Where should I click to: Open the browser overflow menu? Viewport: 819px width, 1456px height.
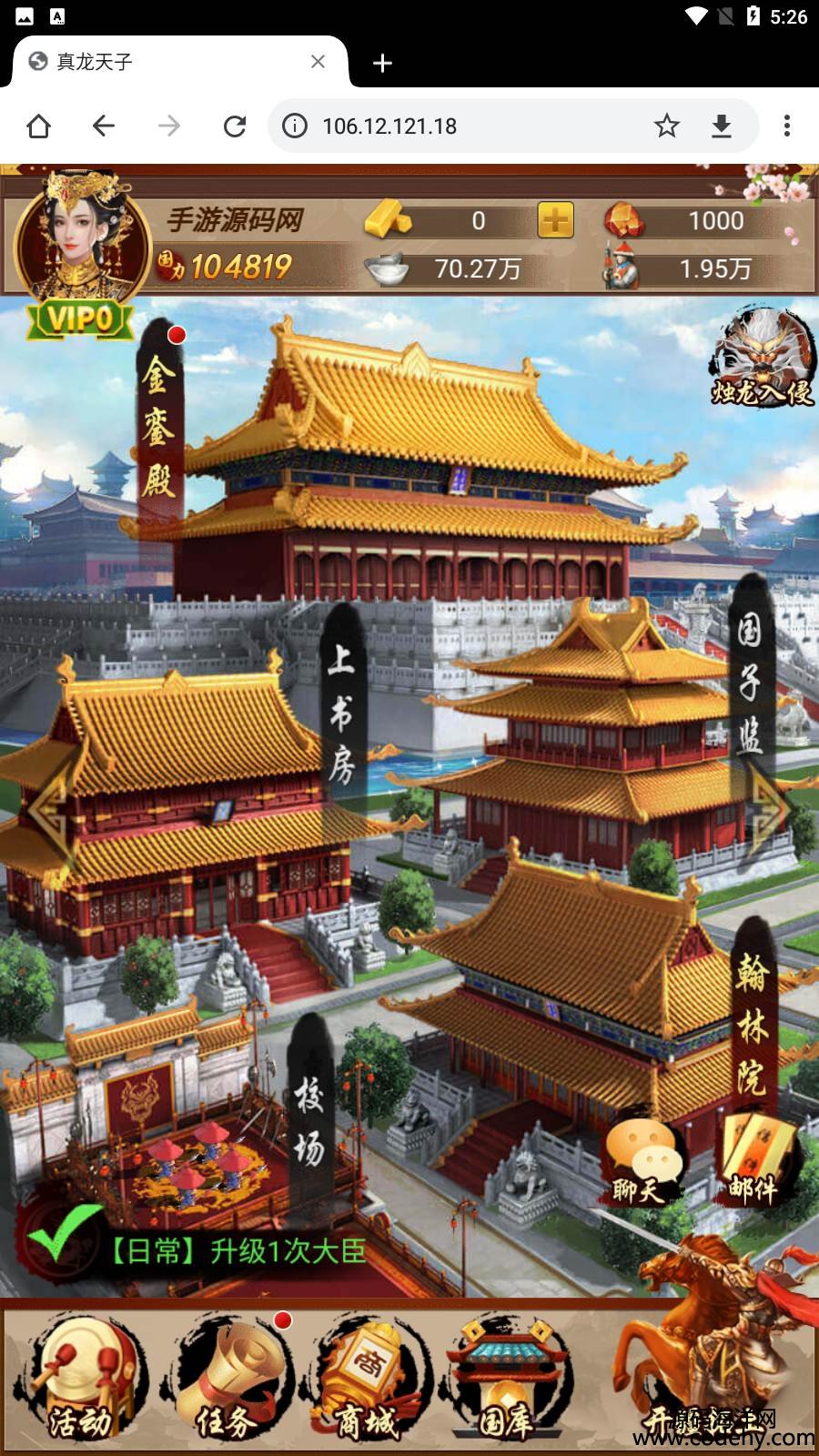tap(786, 126)
